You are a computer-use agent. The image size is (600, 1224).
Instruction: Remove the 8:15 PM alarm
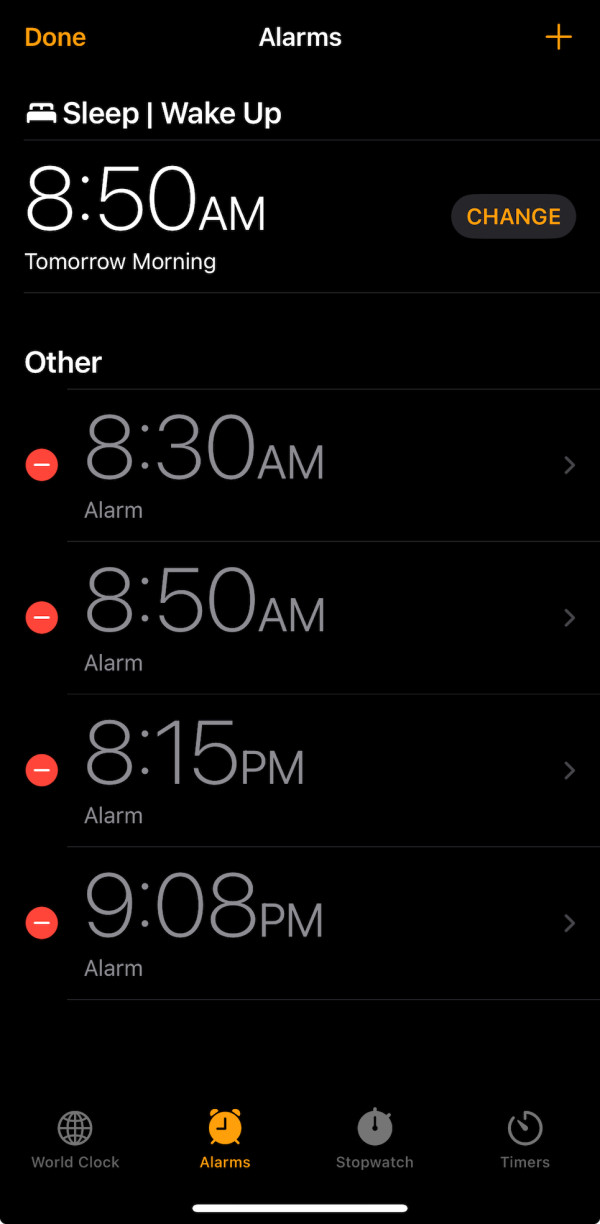point(42,770)
